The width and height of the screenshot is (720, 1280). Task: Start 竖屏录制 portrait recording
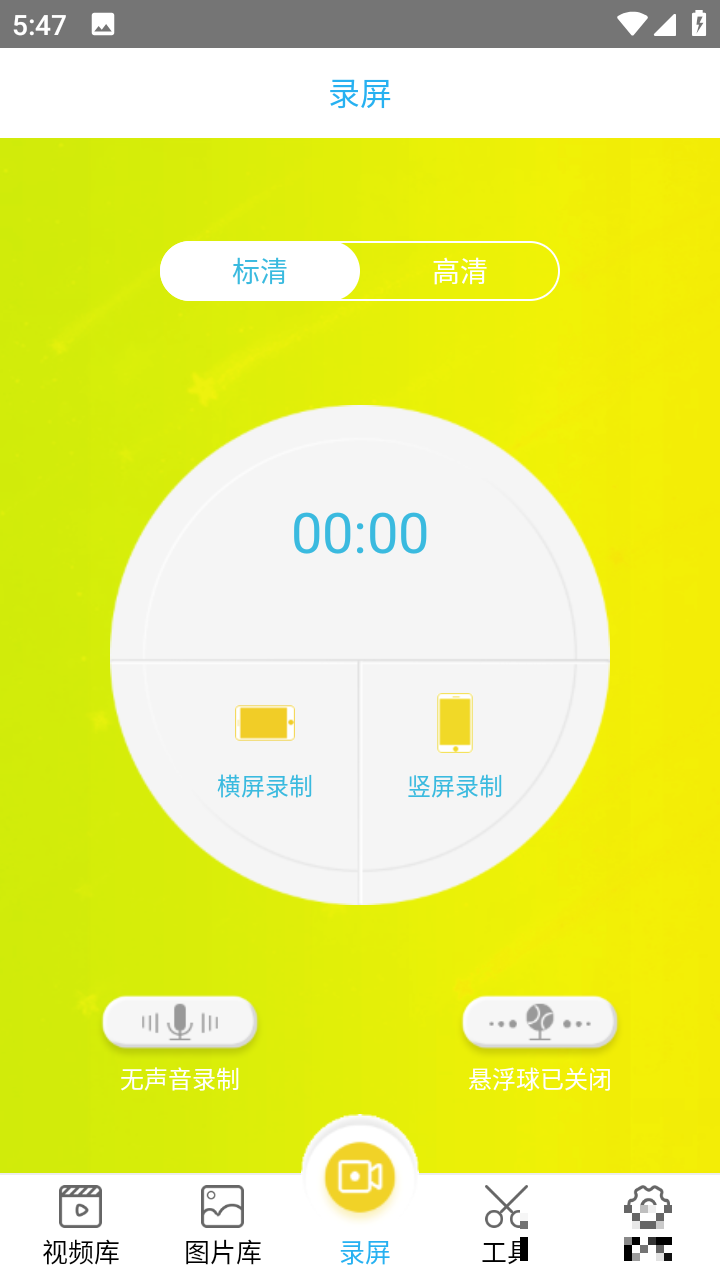tap(455, 748)
